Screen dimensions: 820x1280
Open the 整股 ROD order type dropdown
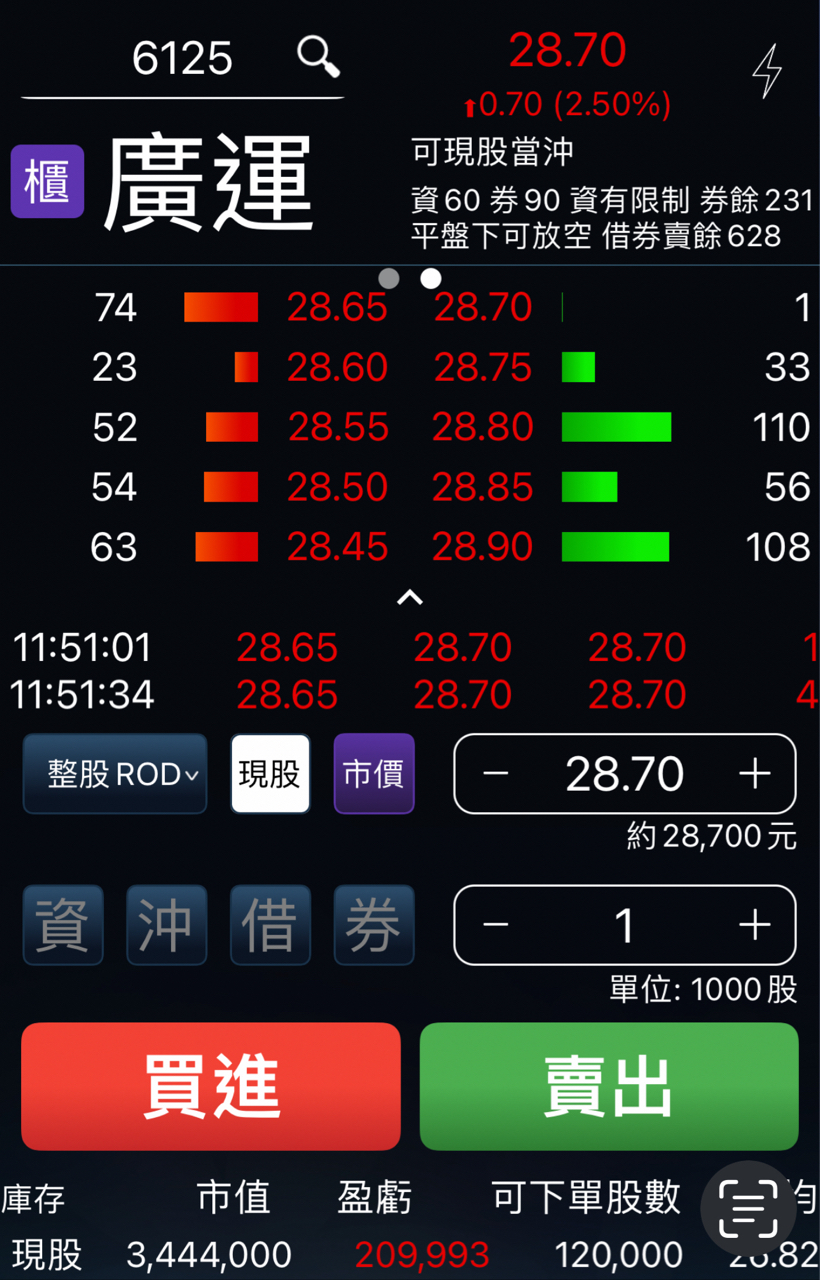click(x=114, y=773)
